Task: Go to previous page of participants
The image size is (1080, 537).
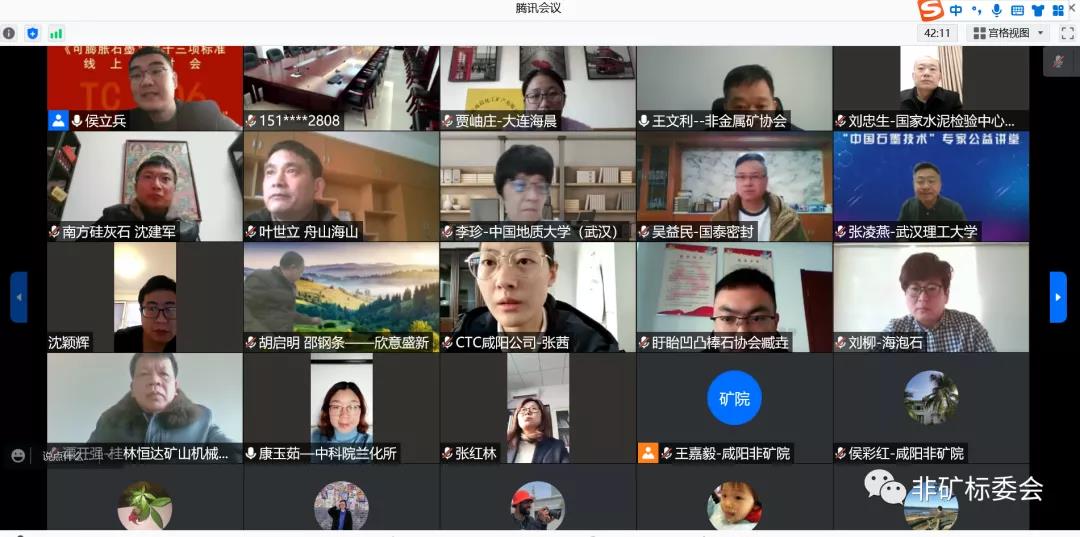Action: point(19,297)
